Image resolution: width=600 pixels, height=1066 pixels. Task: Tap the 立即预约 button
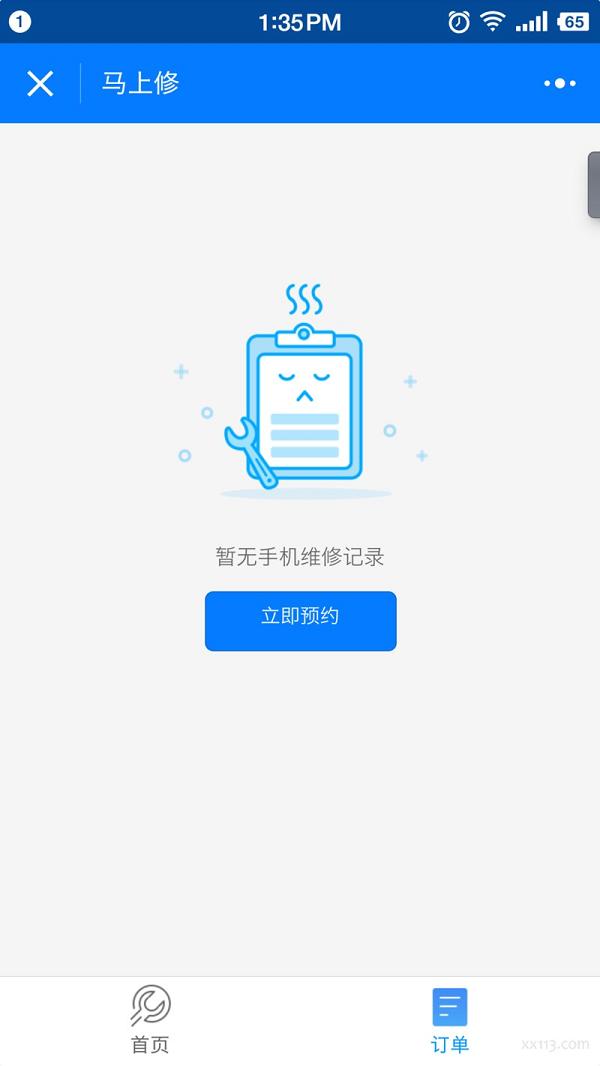[300, 621]
